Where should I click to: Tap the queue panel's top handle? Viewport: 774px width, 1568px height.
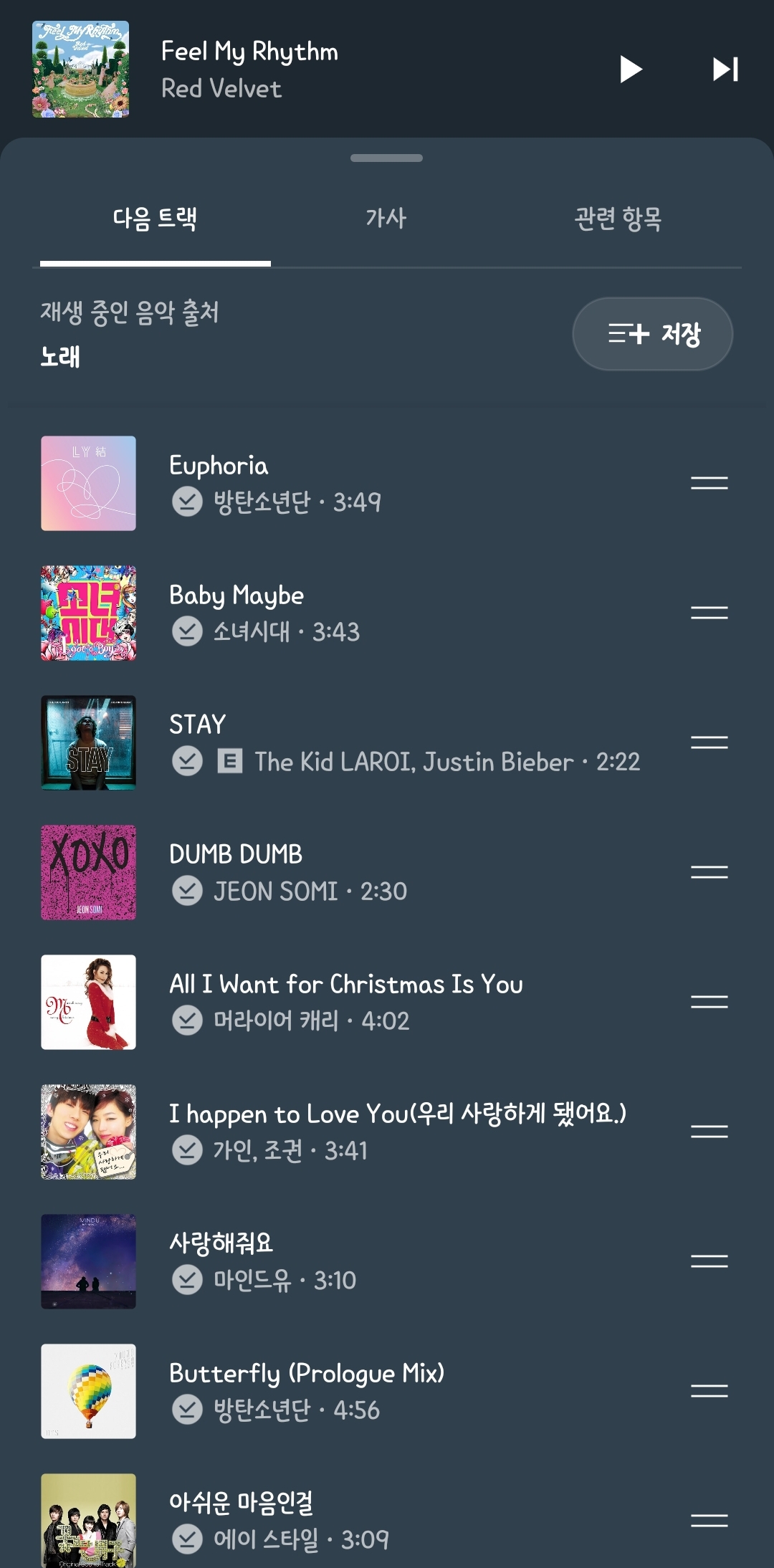[386, 158]
